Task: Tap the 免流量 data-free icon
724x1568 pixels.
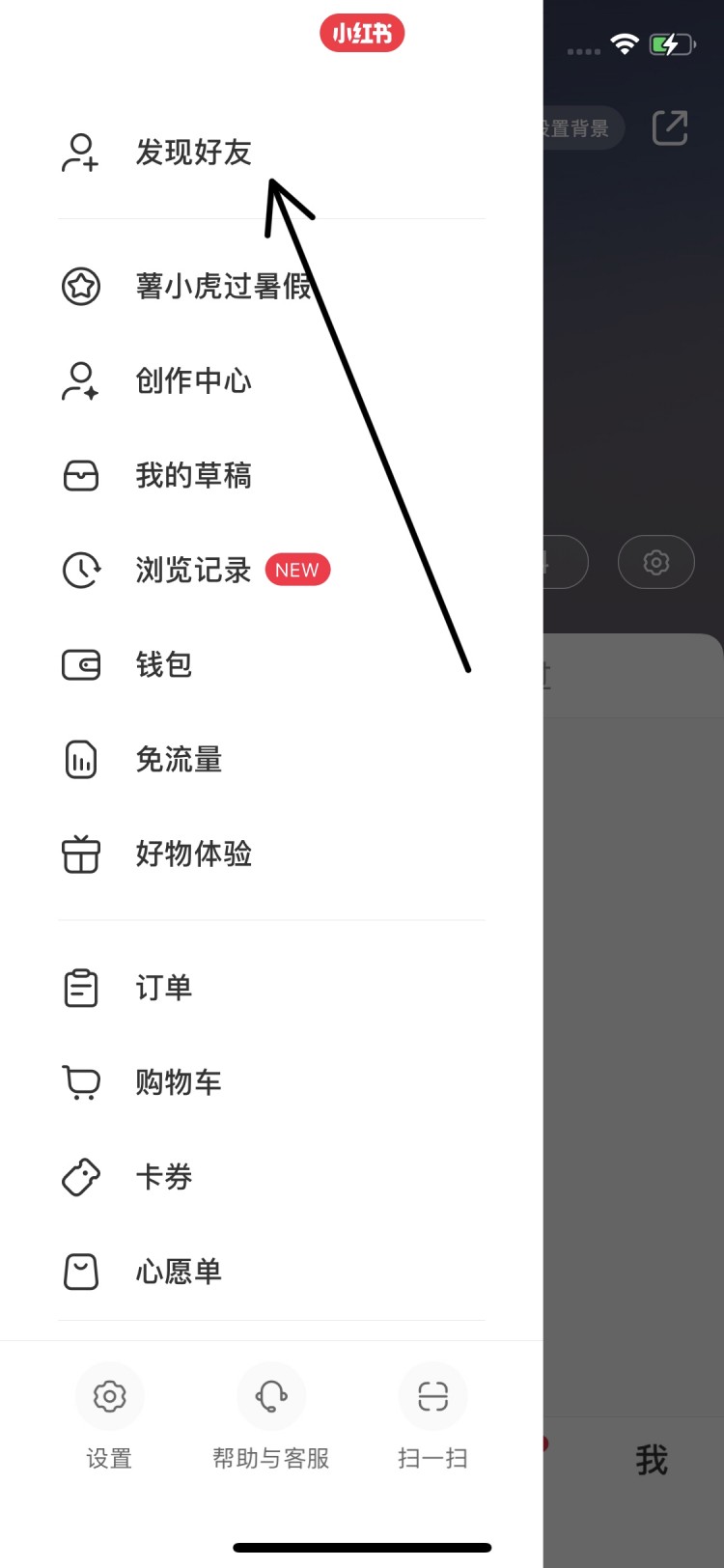Action: pyautogui.click(x=80, y=759)
